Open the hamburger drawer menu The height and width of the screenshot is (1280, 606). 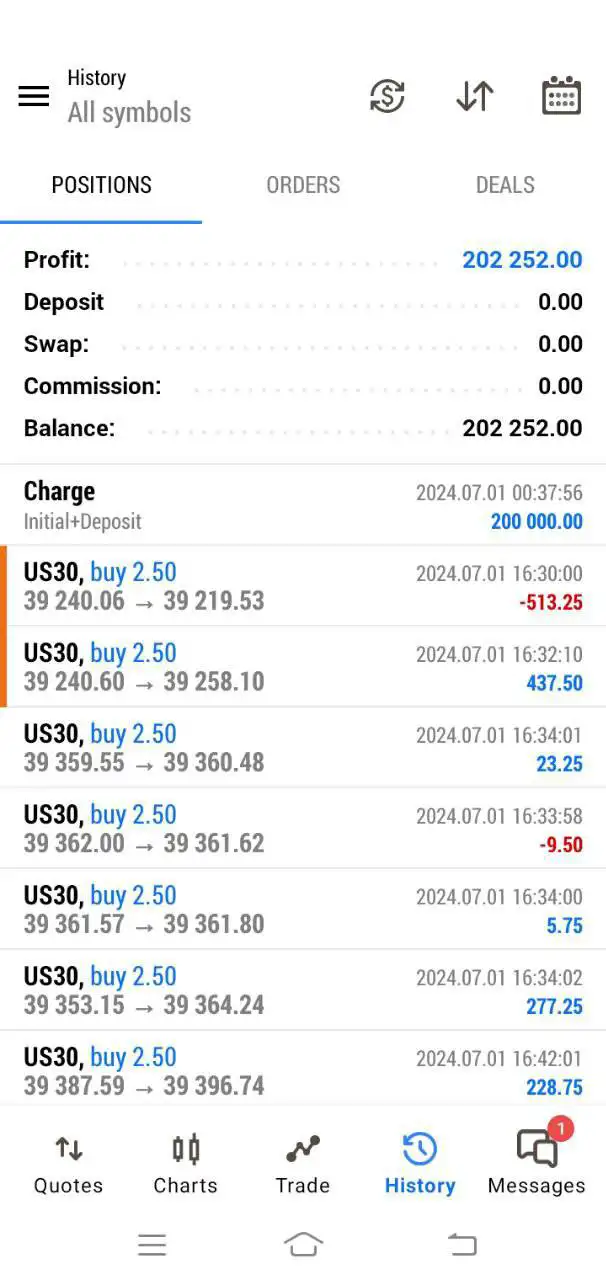click(x=34, y=96)
